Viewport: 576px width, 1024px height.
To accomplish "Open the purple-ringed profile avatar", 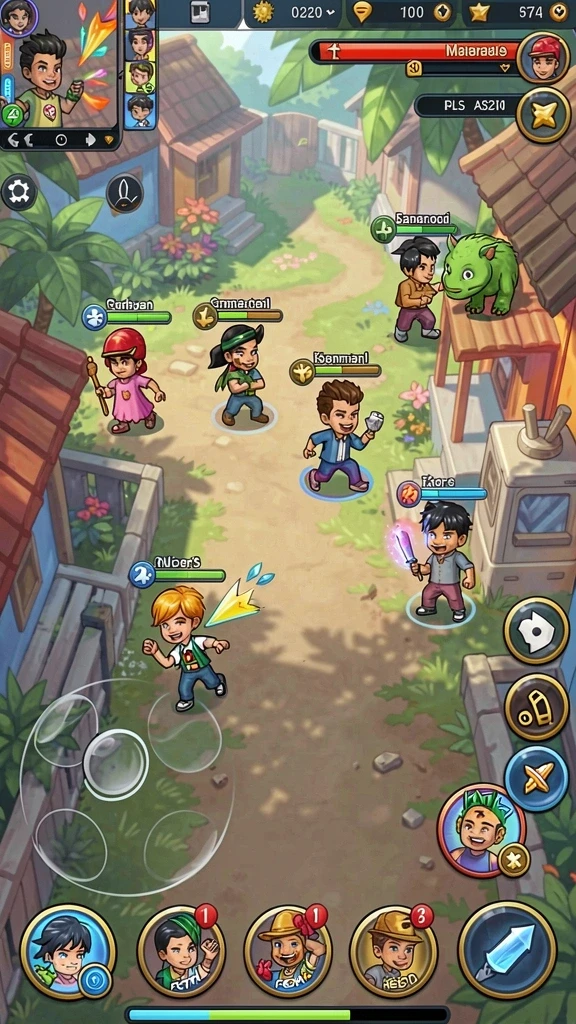I will point(18,16).
